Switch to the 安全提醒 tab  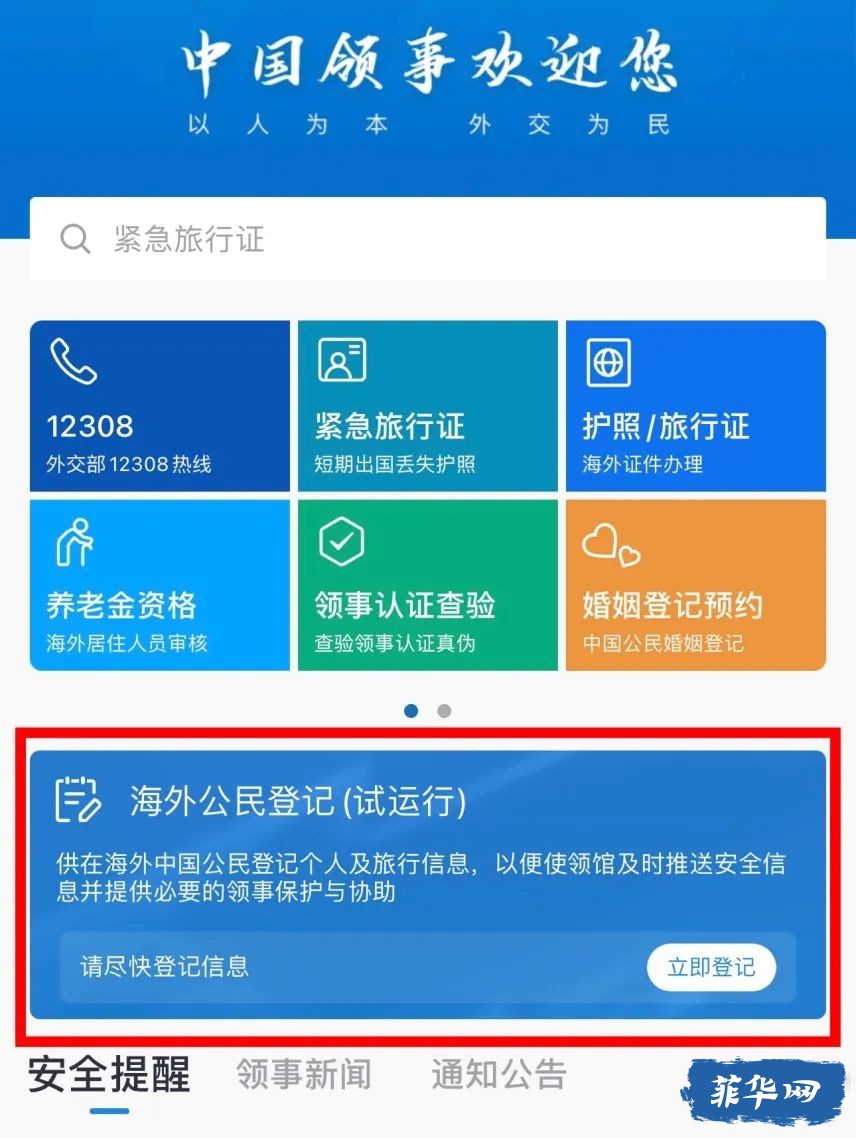[x=109, y=1076]
